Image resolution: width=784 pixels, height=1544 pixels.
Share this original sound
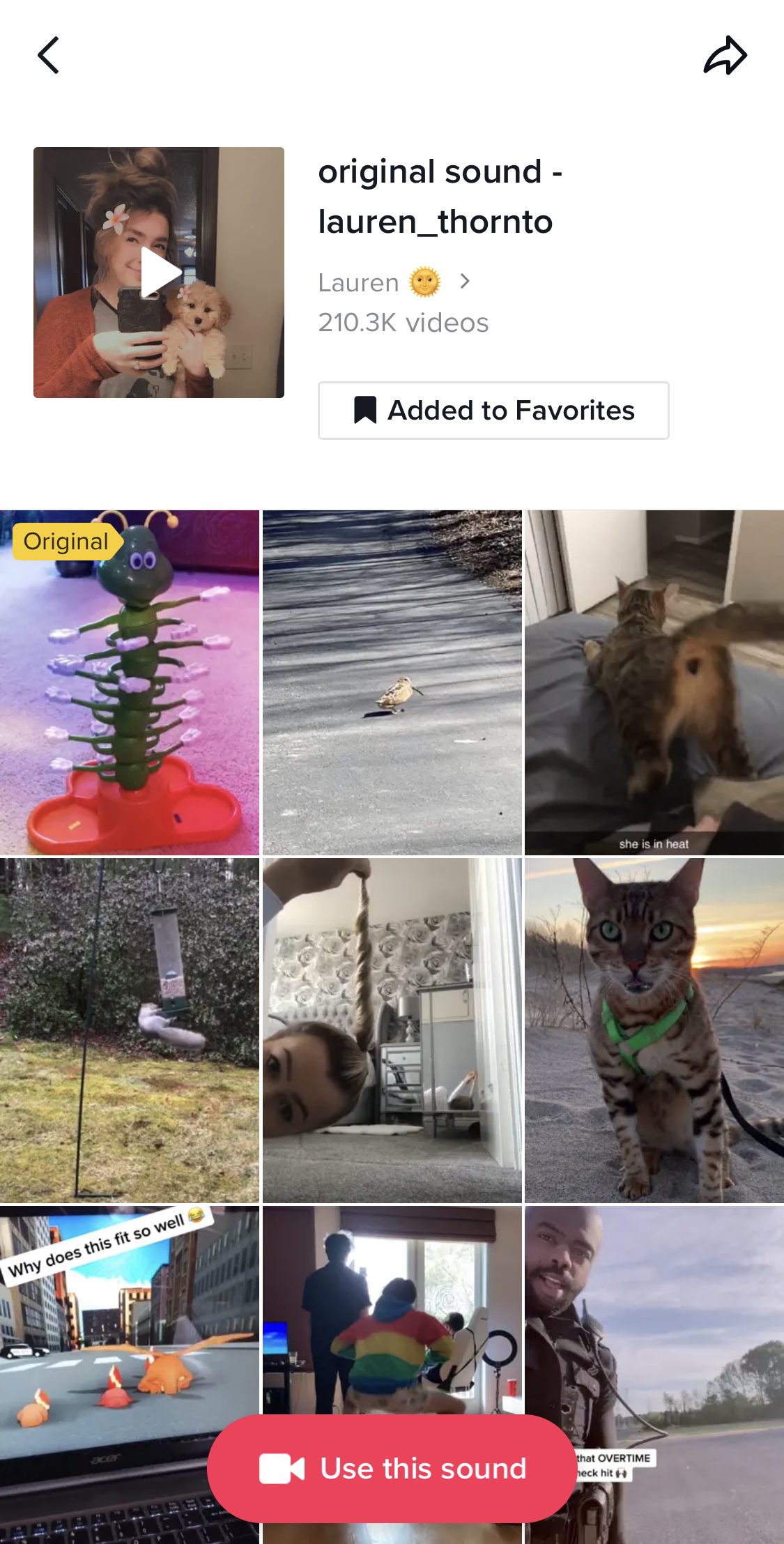click(x=725, y=56)
